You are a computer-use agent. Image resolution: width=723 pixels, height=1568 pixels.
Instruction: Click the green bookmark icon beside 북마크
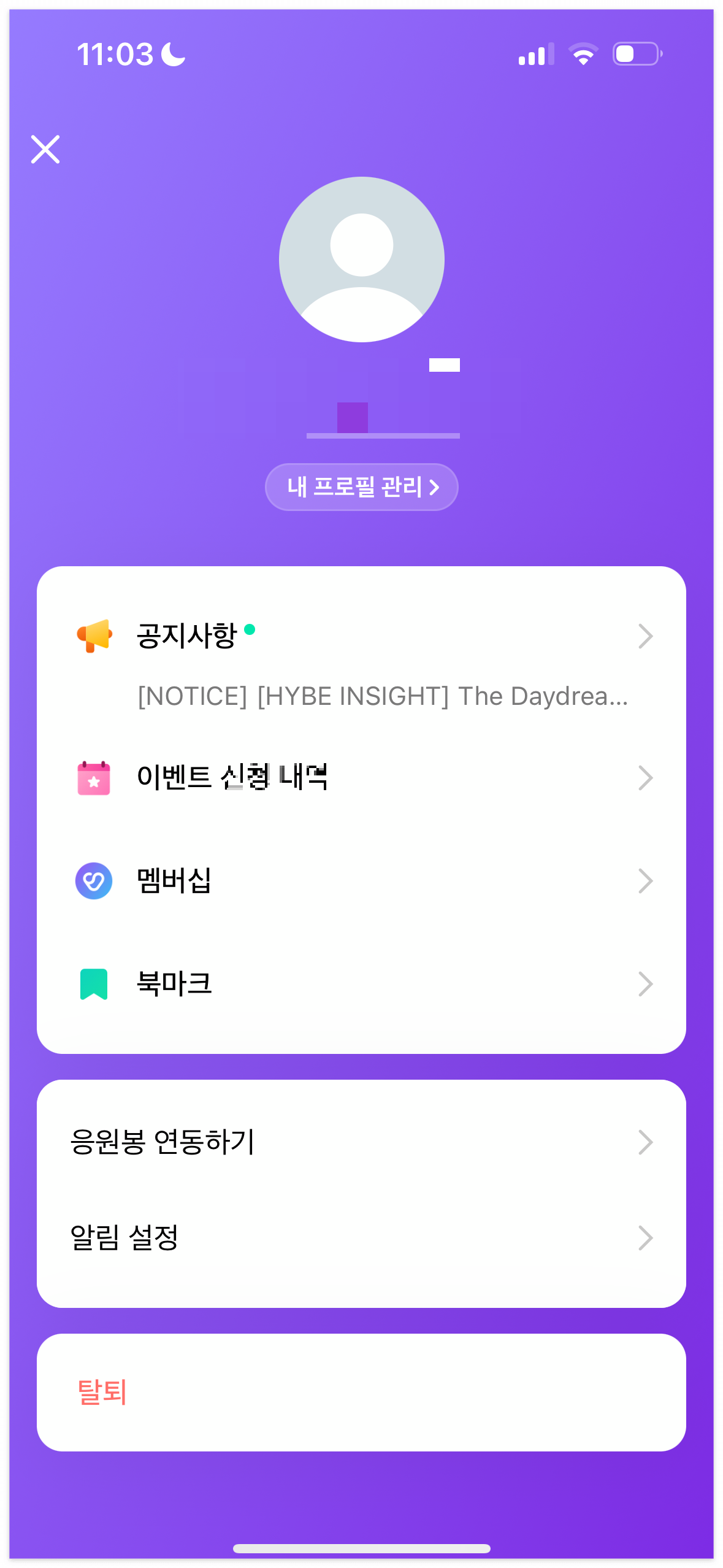[93, 984]
